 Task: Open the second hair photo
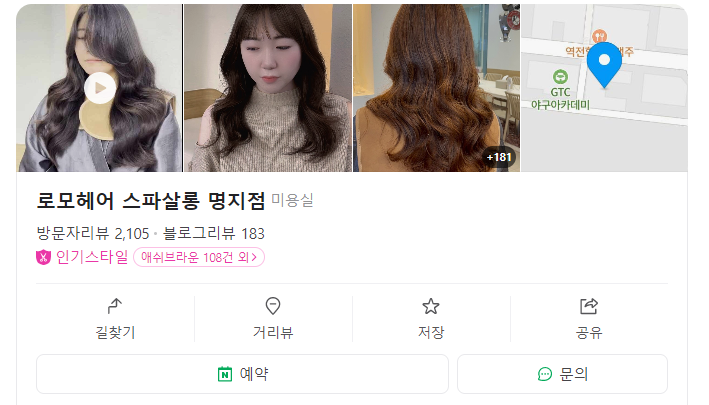tap(267, 88)
